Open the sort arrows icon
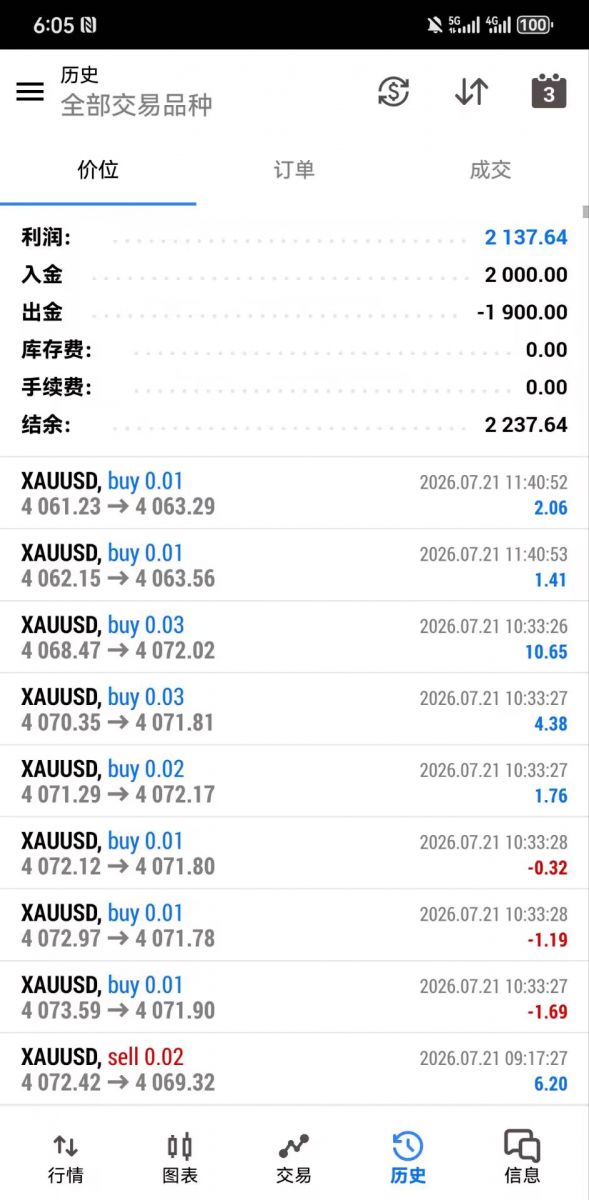 pos(471,91)
